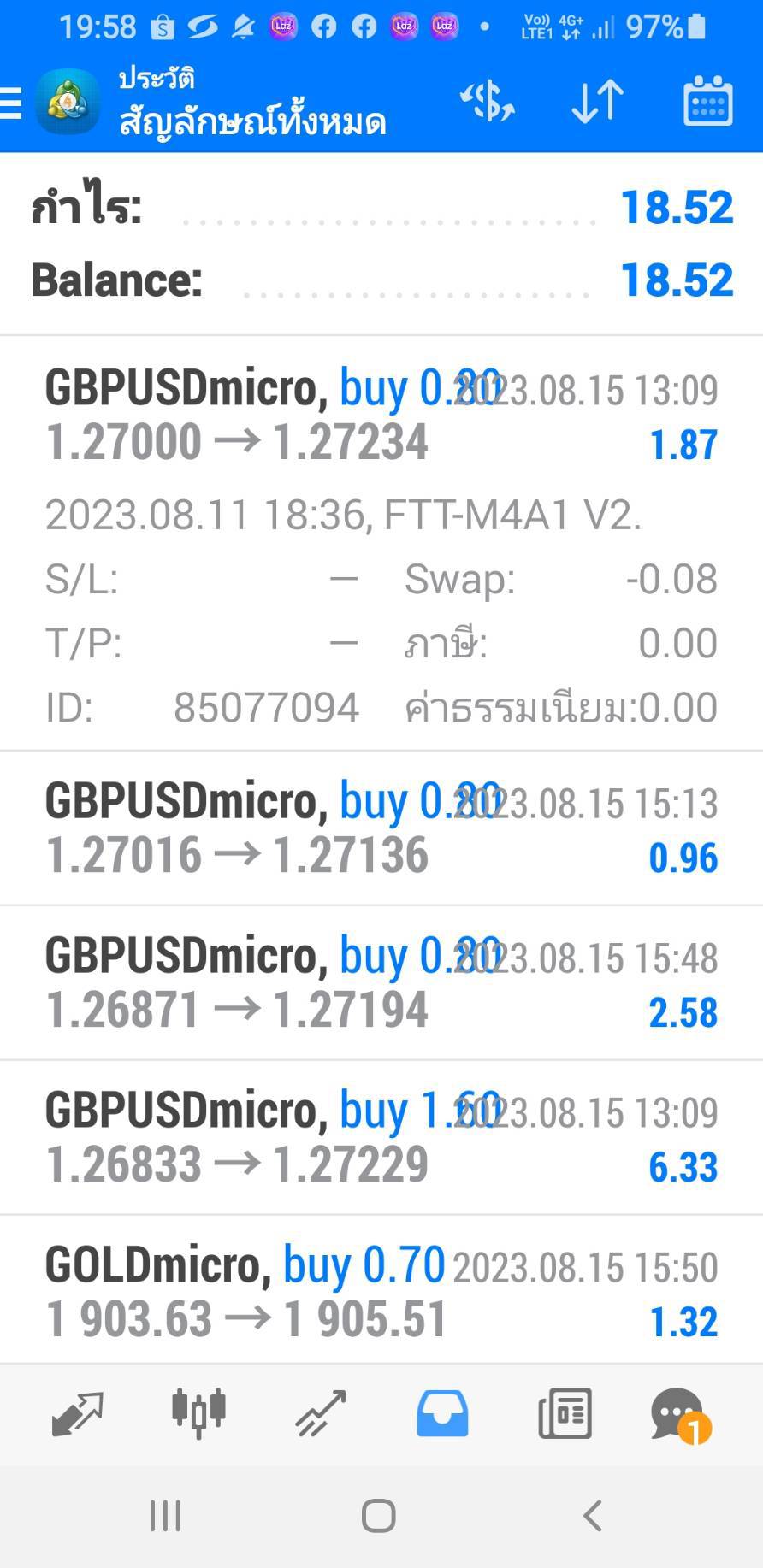Screen dimensions: 763x1568
Task: Switch to the Quotes tab
Action: tap(77, 1413)
